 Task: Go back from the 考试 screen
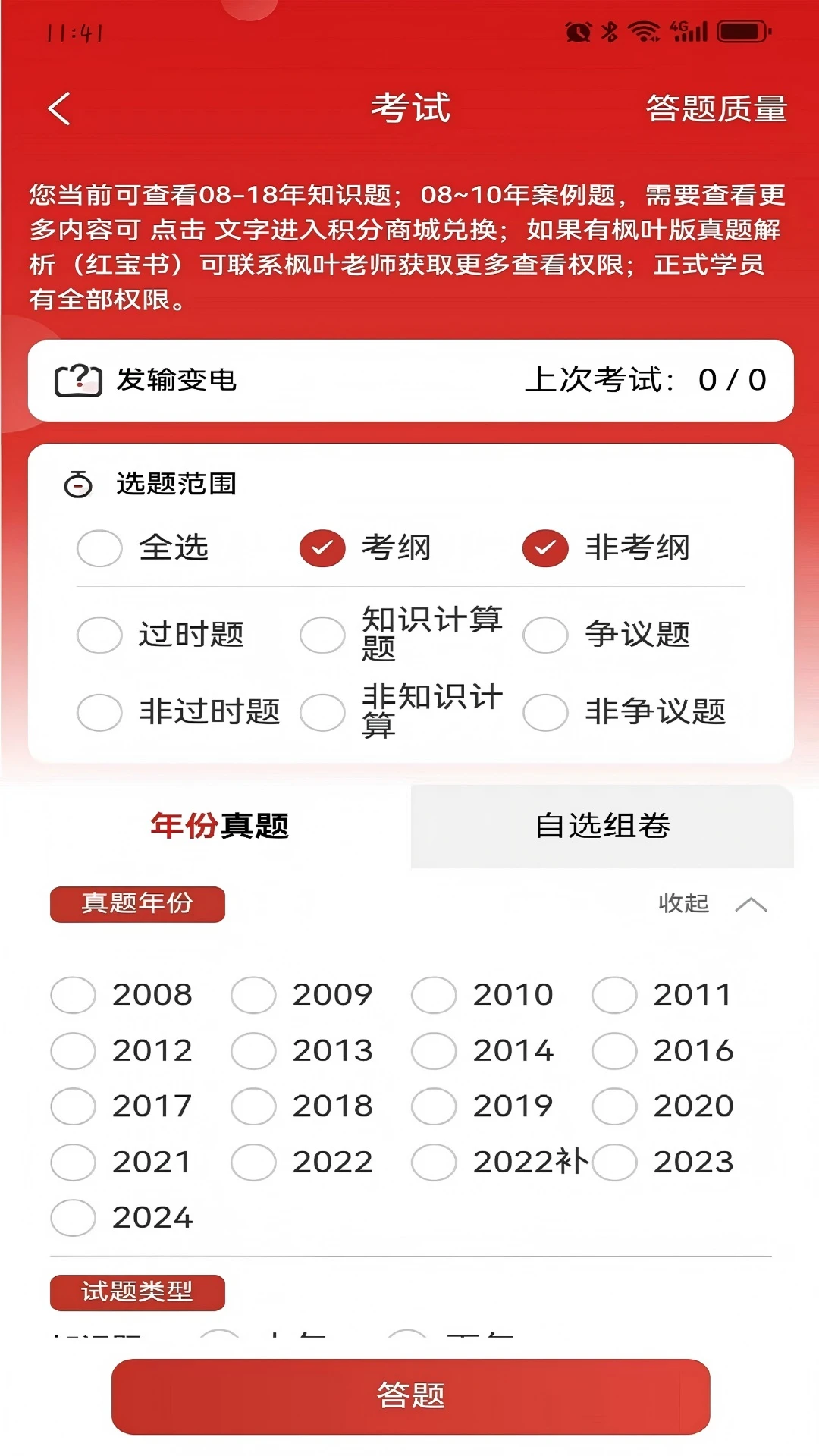pyautogui.click(x=59, y=108)
